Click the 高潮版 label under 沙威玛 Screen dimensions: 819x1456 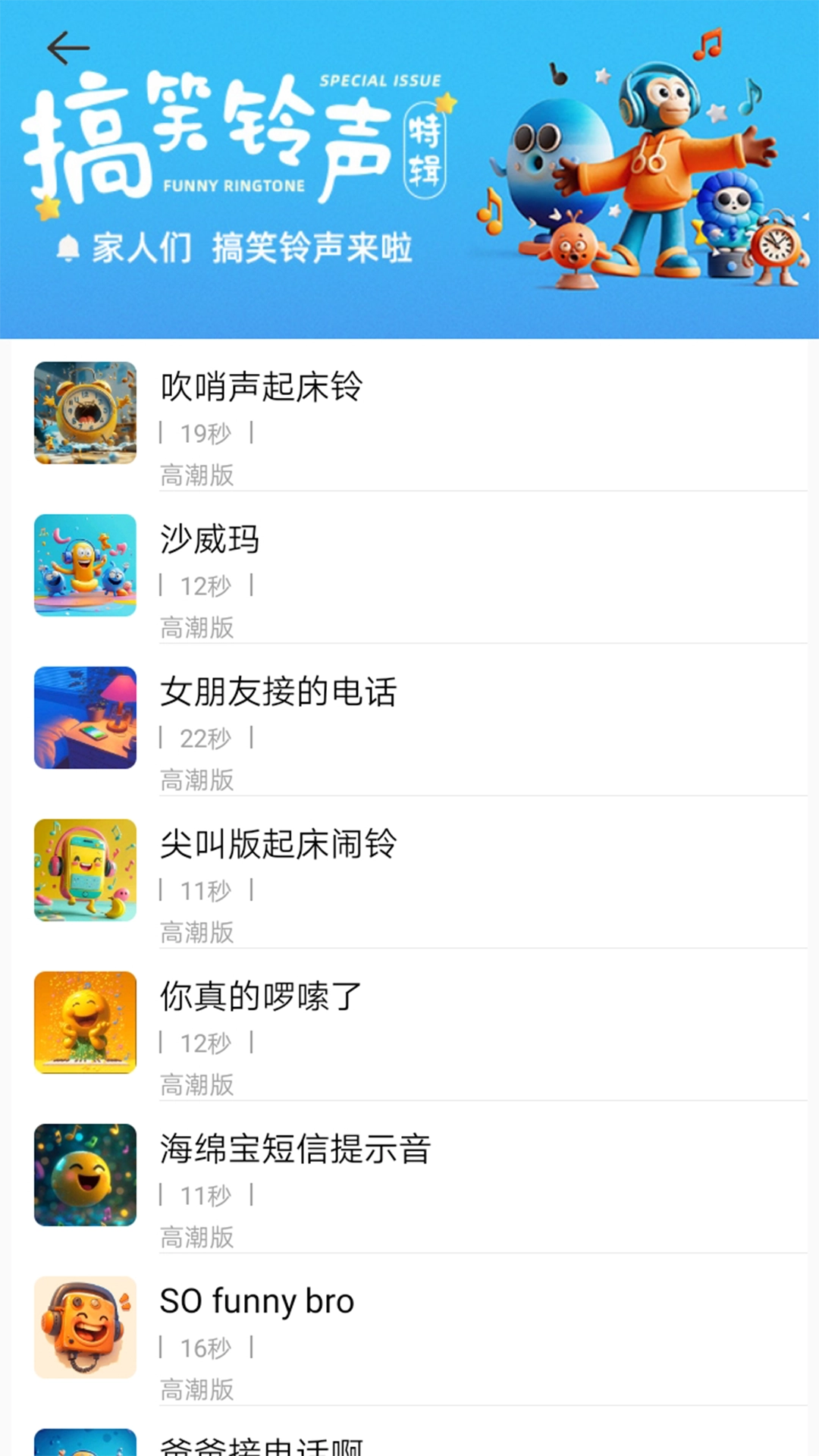[x=196, y=628]
